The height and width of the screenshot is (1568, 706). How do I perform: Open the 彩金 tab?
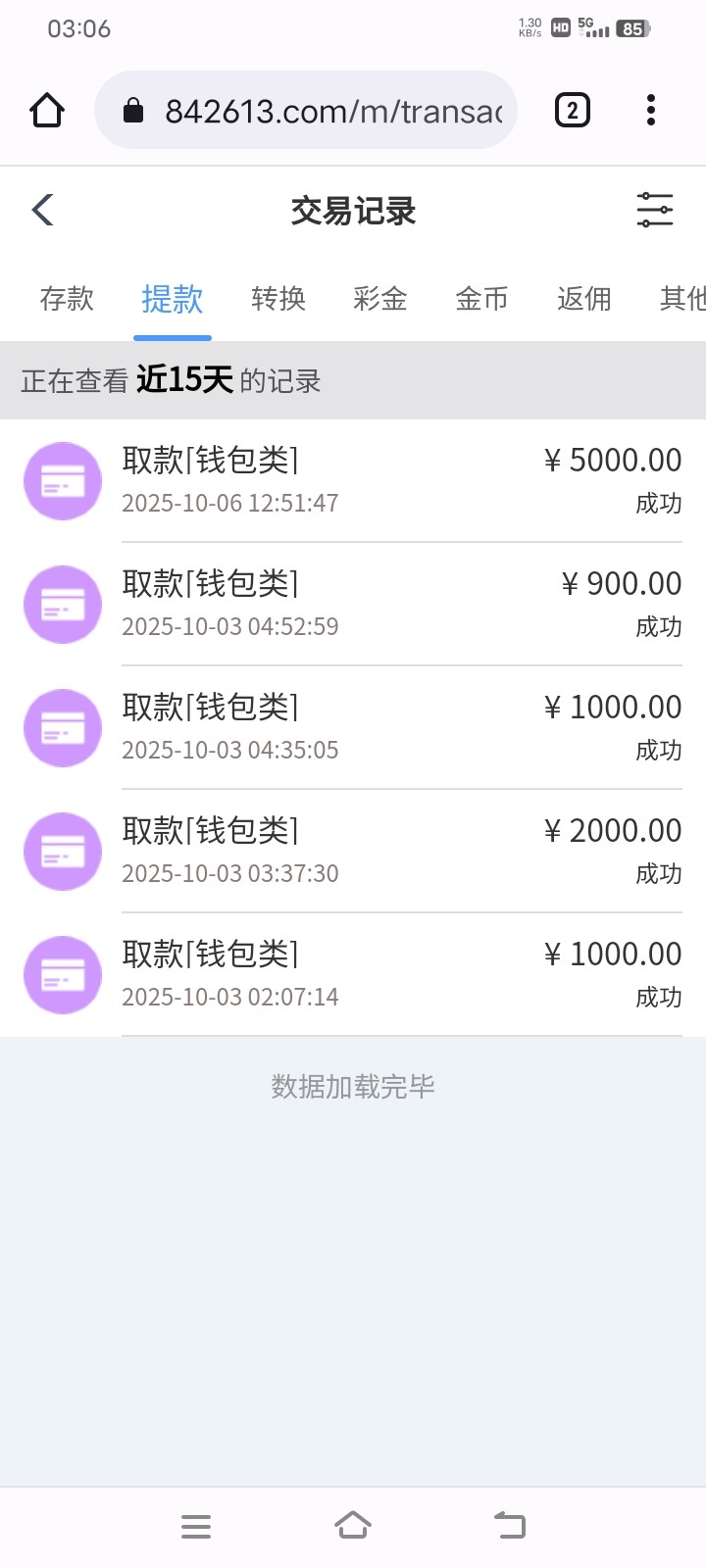[x=380, y=299]
